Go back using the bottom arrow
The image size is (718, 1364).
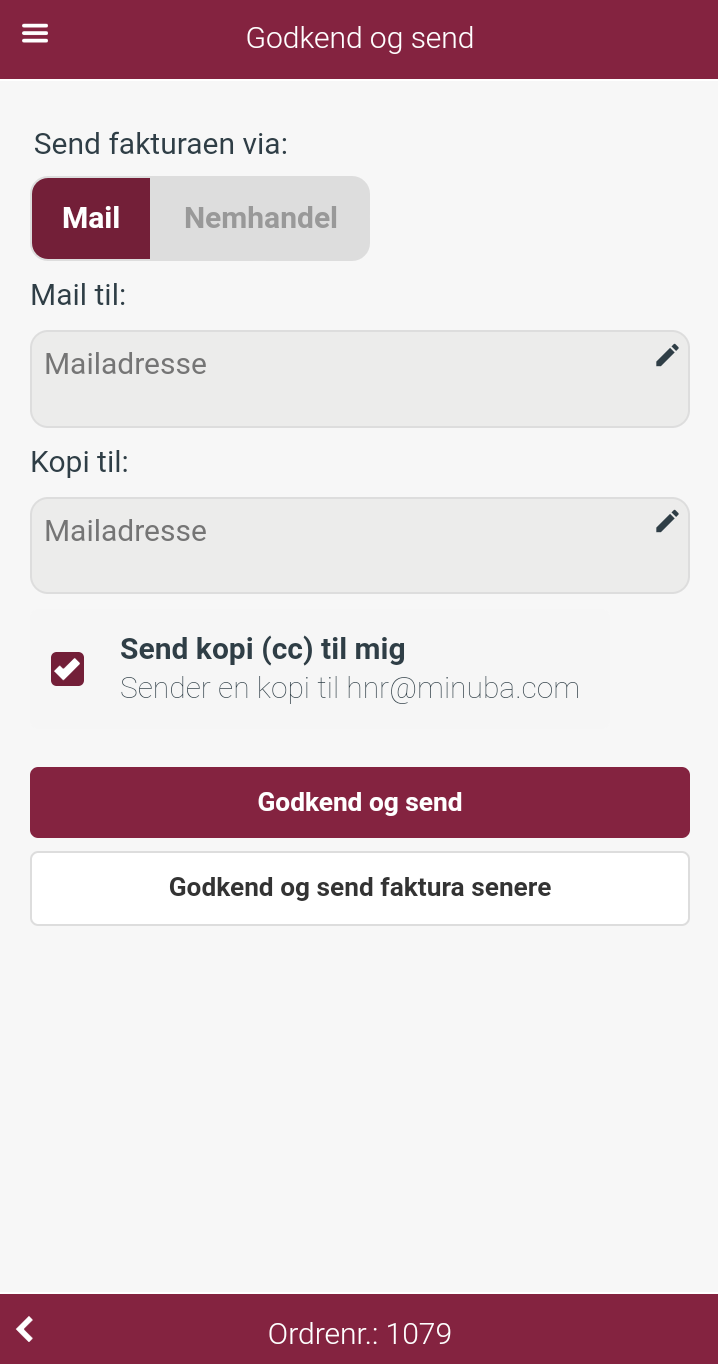pyautogui.click(x=26, y=1329)
